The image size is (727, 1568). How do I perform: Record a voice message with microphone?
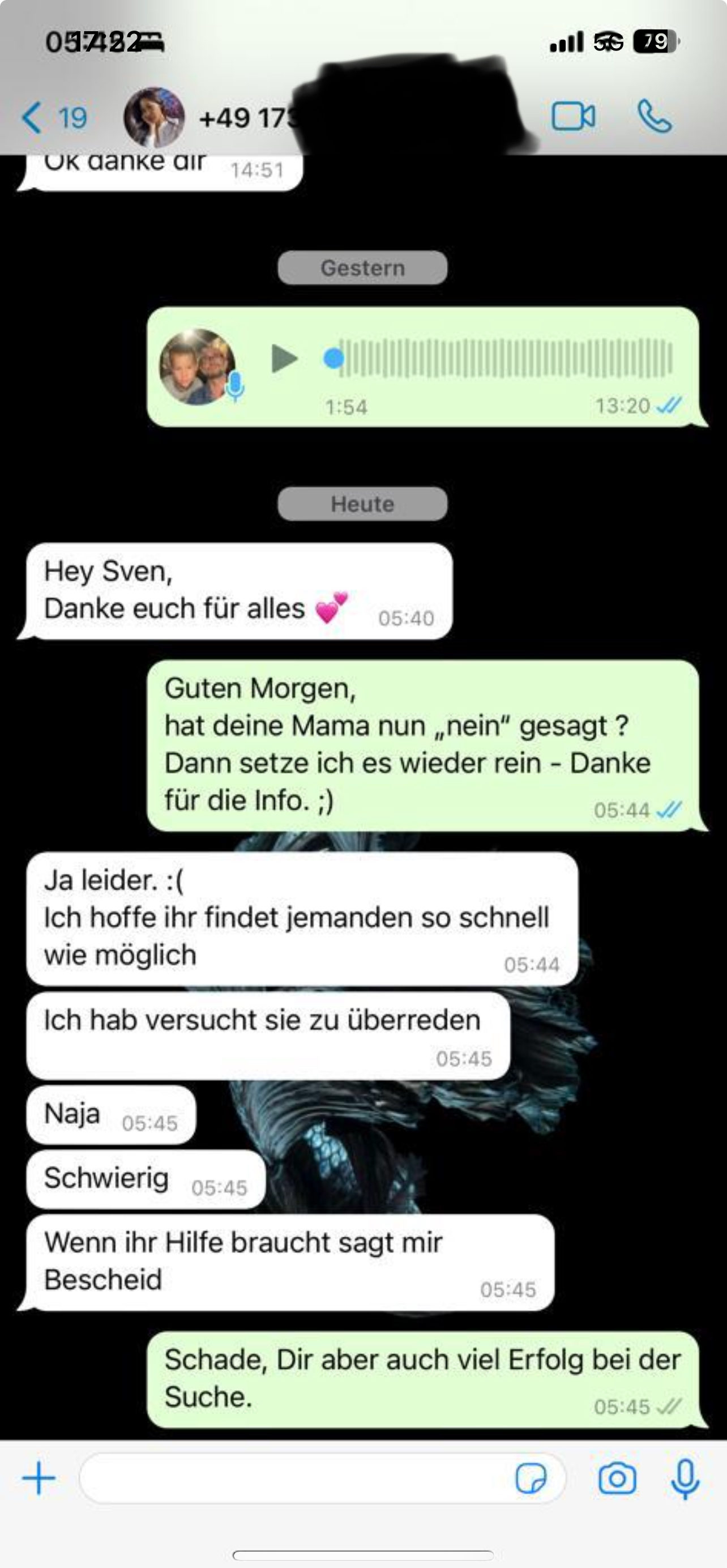tap(685, 1478)
